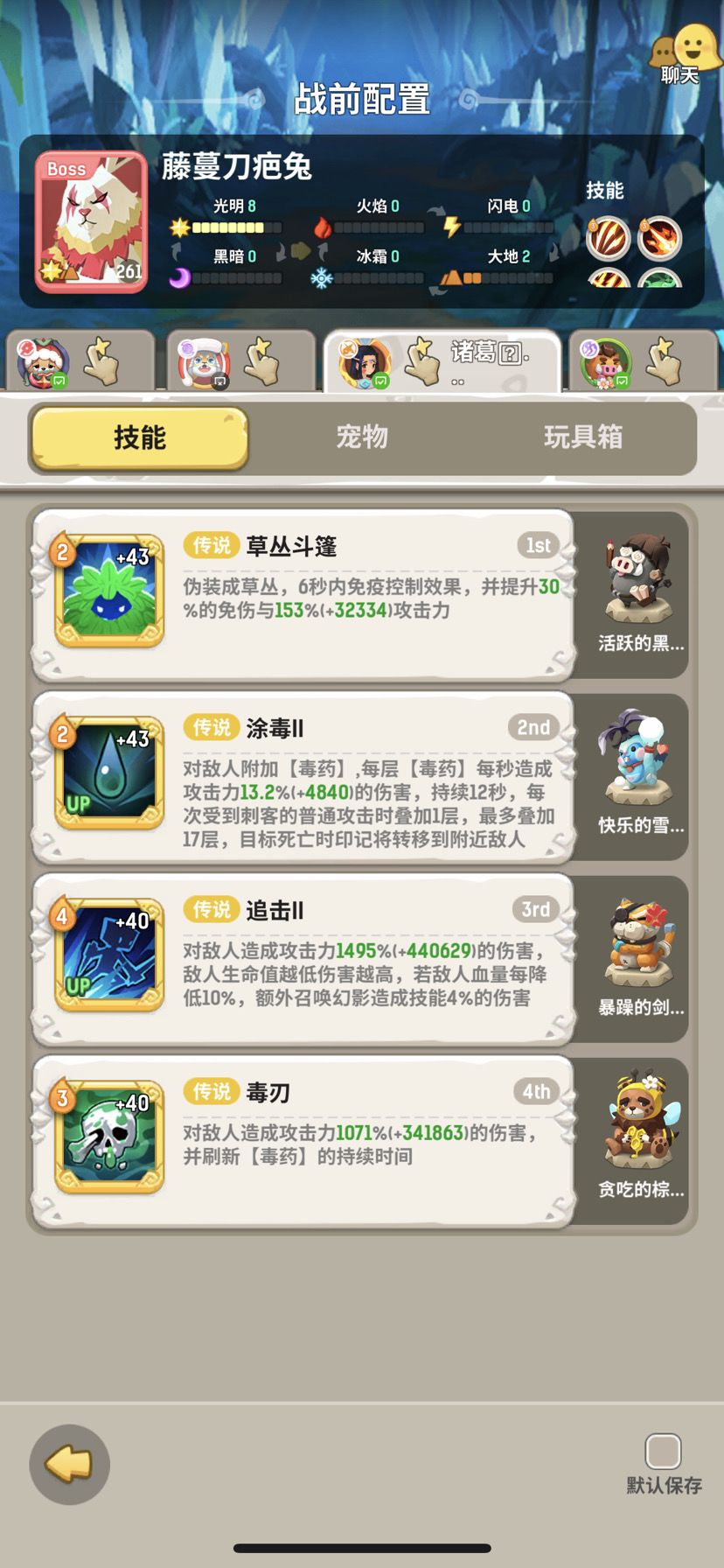Select the 毒刃 skull skill icon
This screenshot has height=1568, width=724.
point(107,1135)
